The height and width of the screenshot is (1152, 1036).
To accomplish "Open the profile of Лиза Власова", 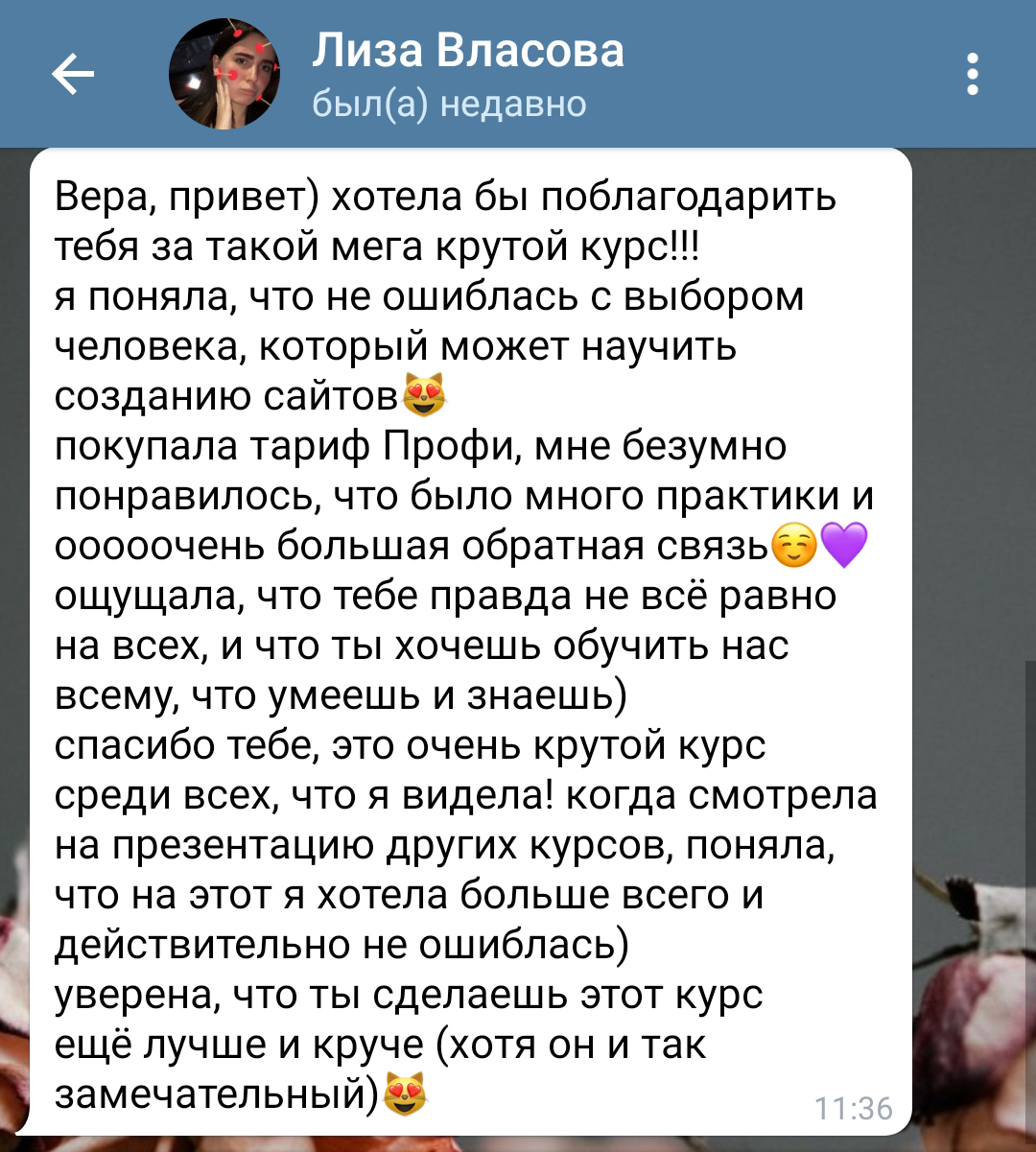I will [466, 73].
